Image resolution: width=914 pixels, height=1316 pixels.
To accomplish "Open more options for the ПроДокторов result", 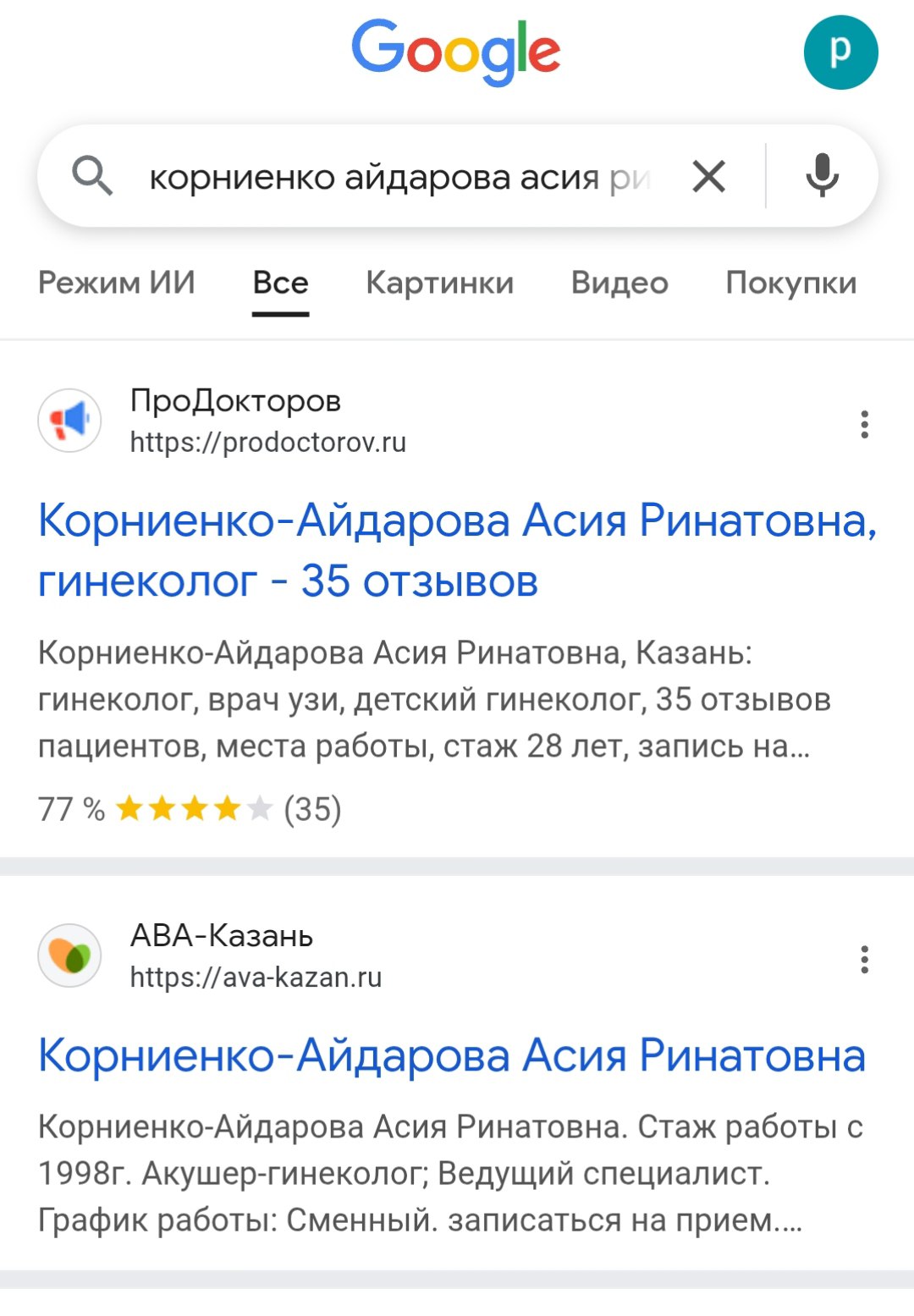I will click(864, 424).
